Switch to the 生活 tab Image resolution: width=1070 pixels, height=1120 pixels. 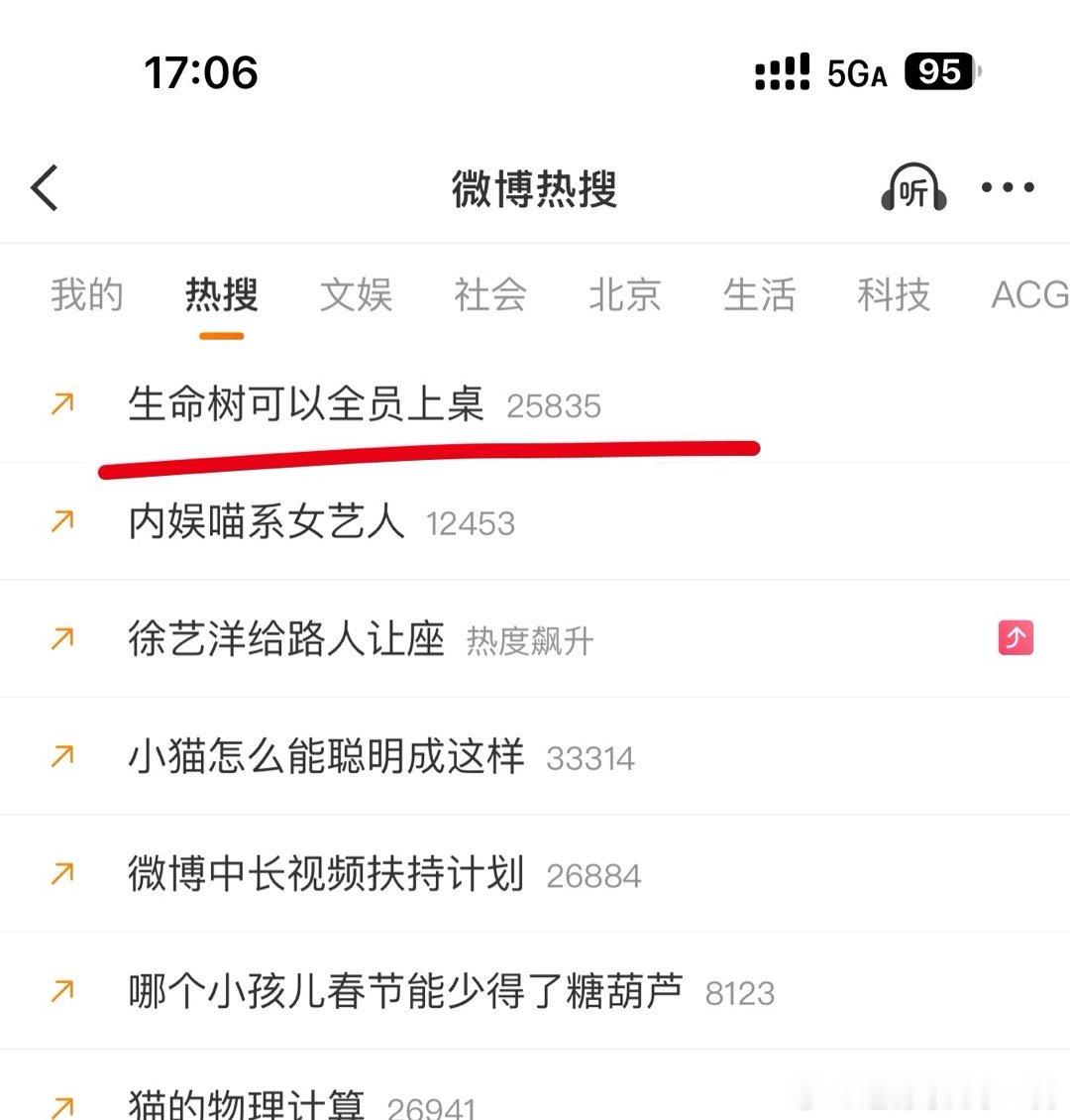(x=760, y=295)
